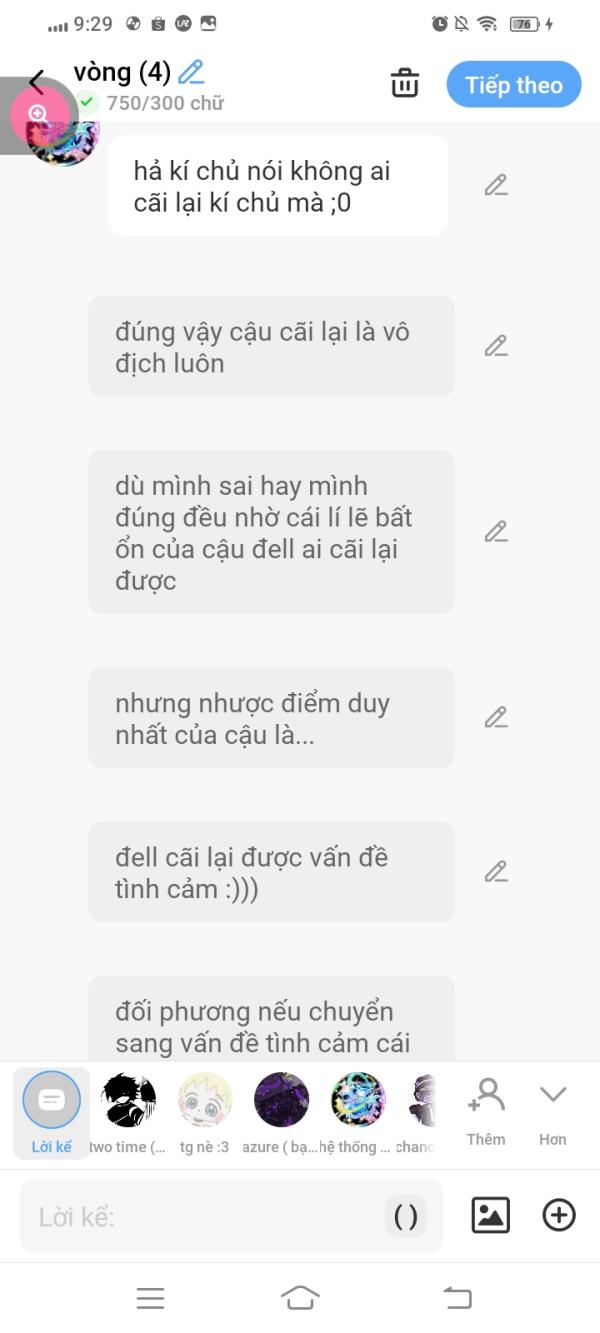Expand the Hơn chevron
This screenshot has height=1333, width=600.
[x=553, y=1111]
